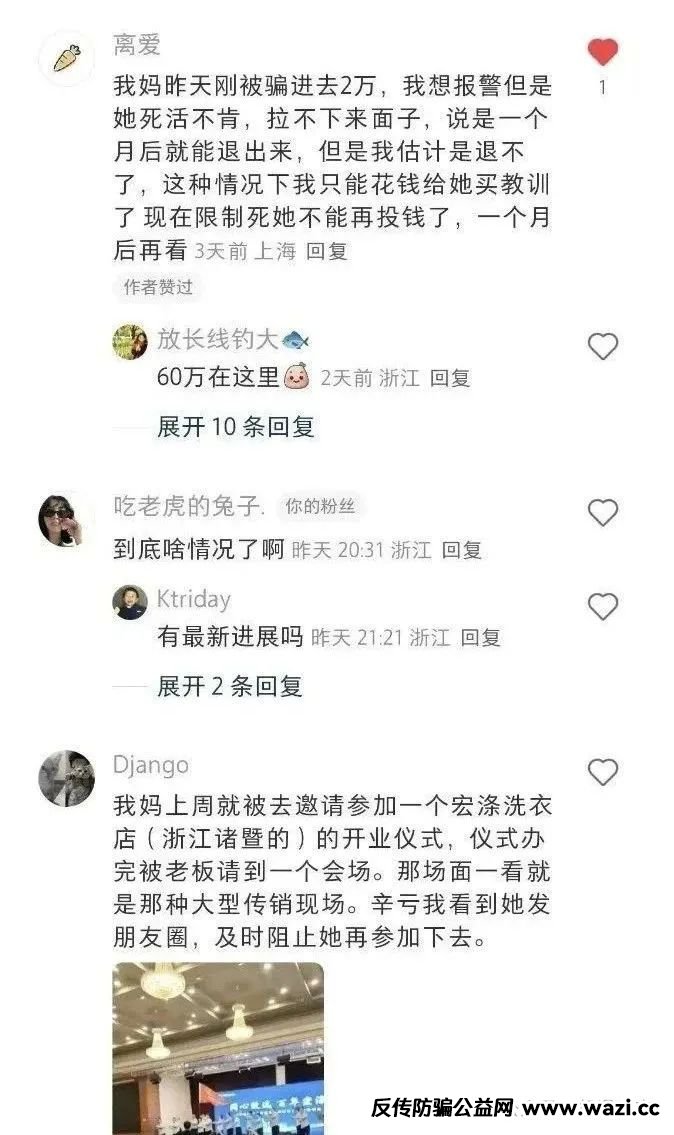Visit 吃老虎的兔子's profile by username
The image size is (674, 1135).
(x=189, y=506)
